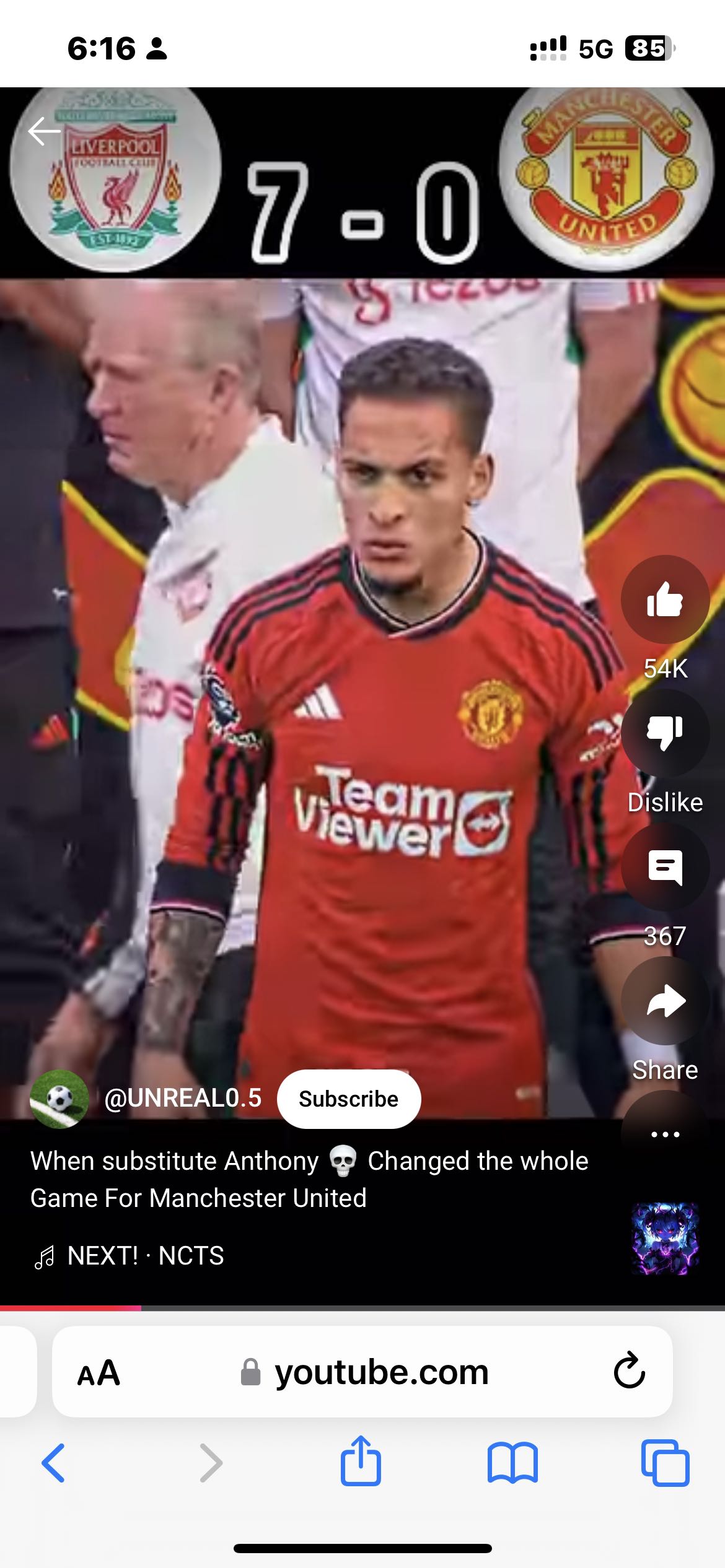Viewport: 725px width, 1568px height.
Task: Go back in Safari browser history
Action: pyautogui.click(x=53, y=1463)
